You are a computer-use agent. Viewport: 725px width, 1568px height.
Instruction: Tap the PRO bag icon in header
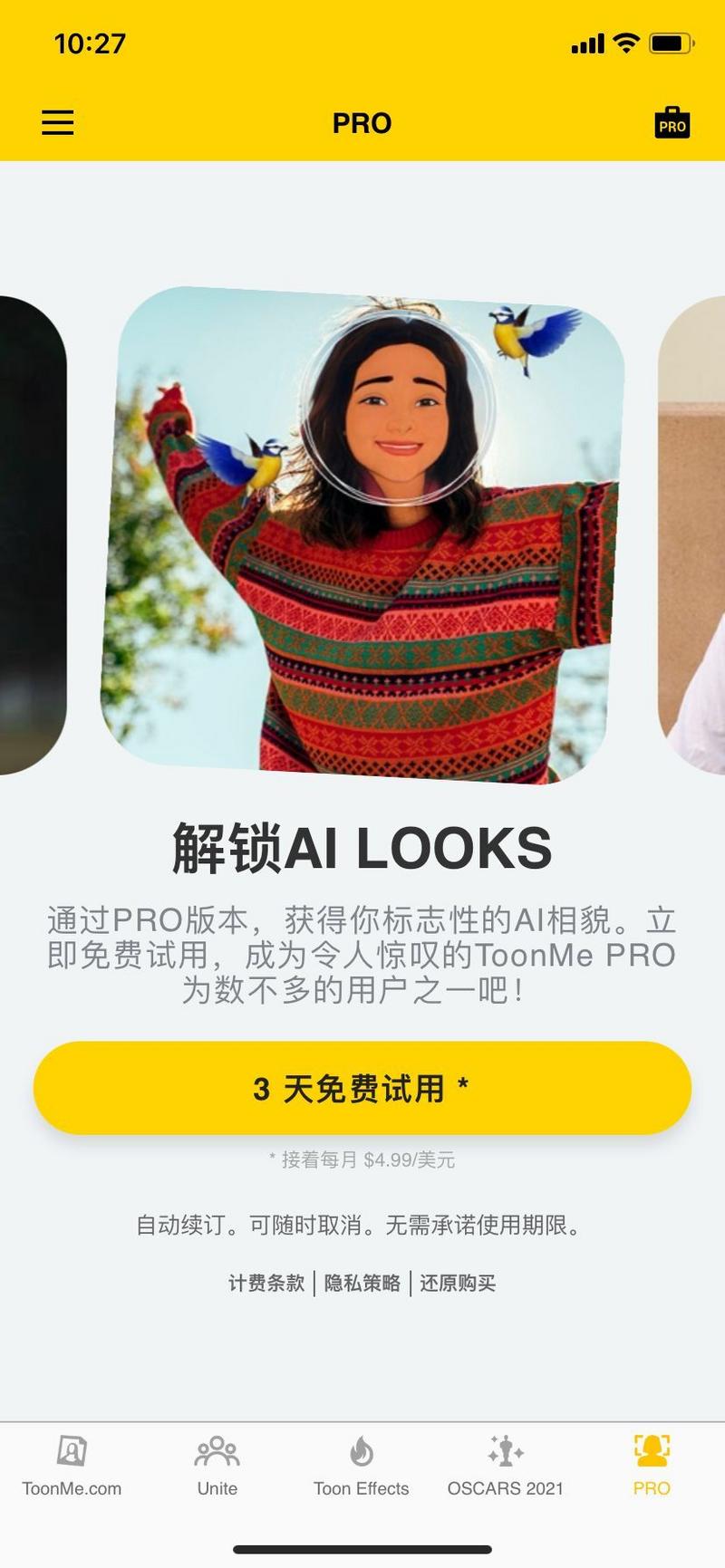(x=672, y=123)
